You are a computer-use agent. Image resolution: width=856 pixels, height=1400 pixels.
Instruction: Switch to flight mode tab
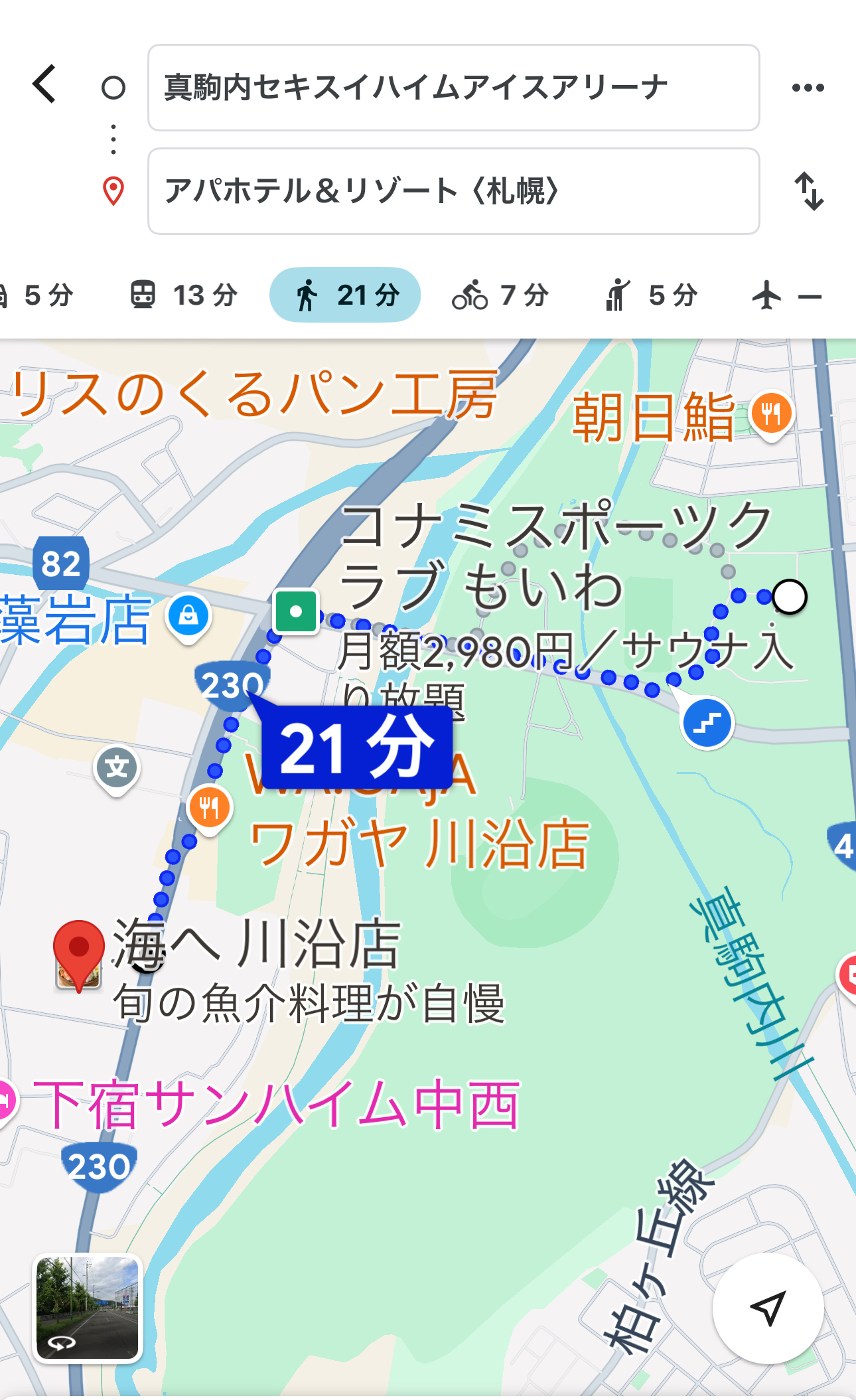coord(786,295)
